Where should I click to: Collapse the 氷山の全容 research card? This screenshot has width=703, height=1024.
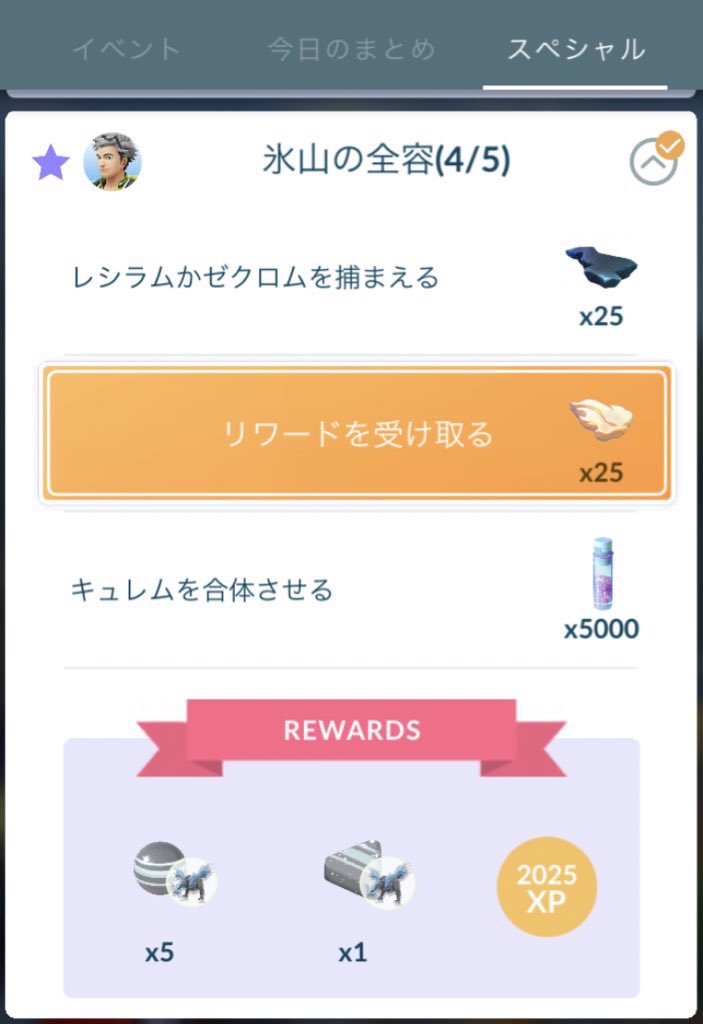(653, 161)
